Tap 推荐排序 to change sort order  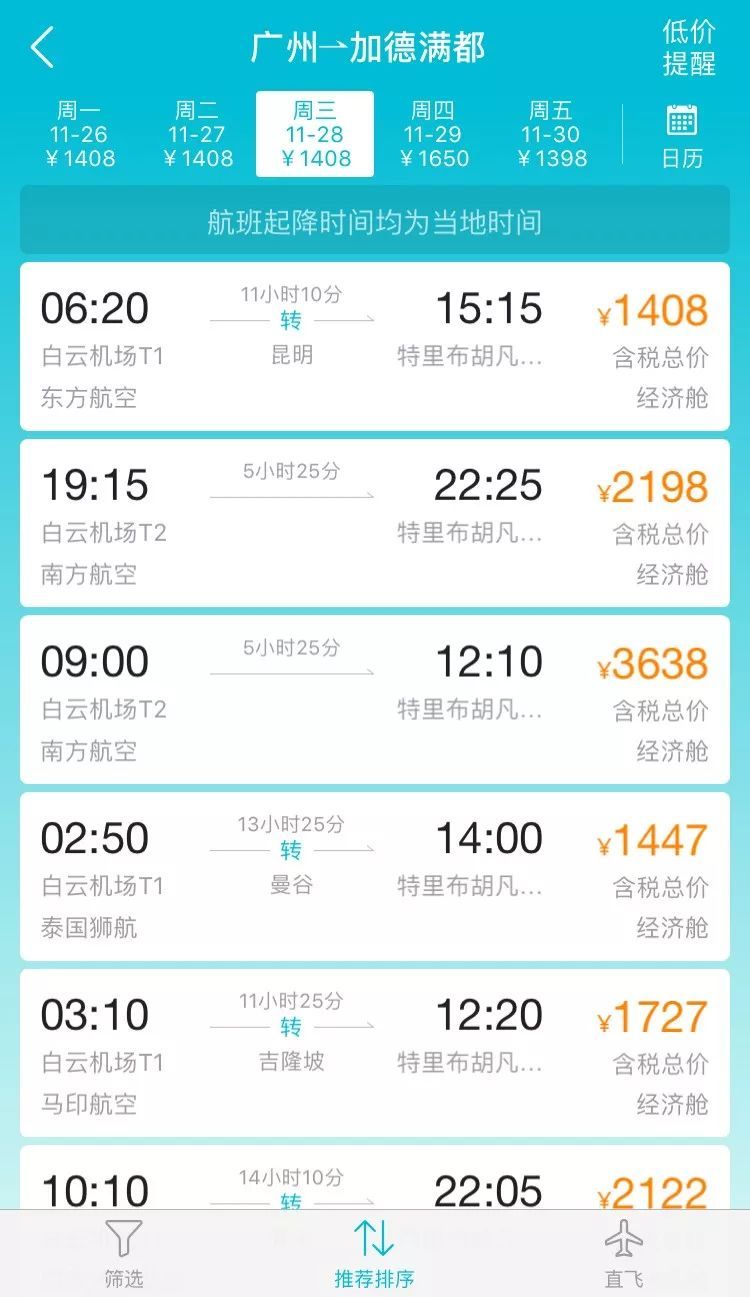click(374, 1253)
